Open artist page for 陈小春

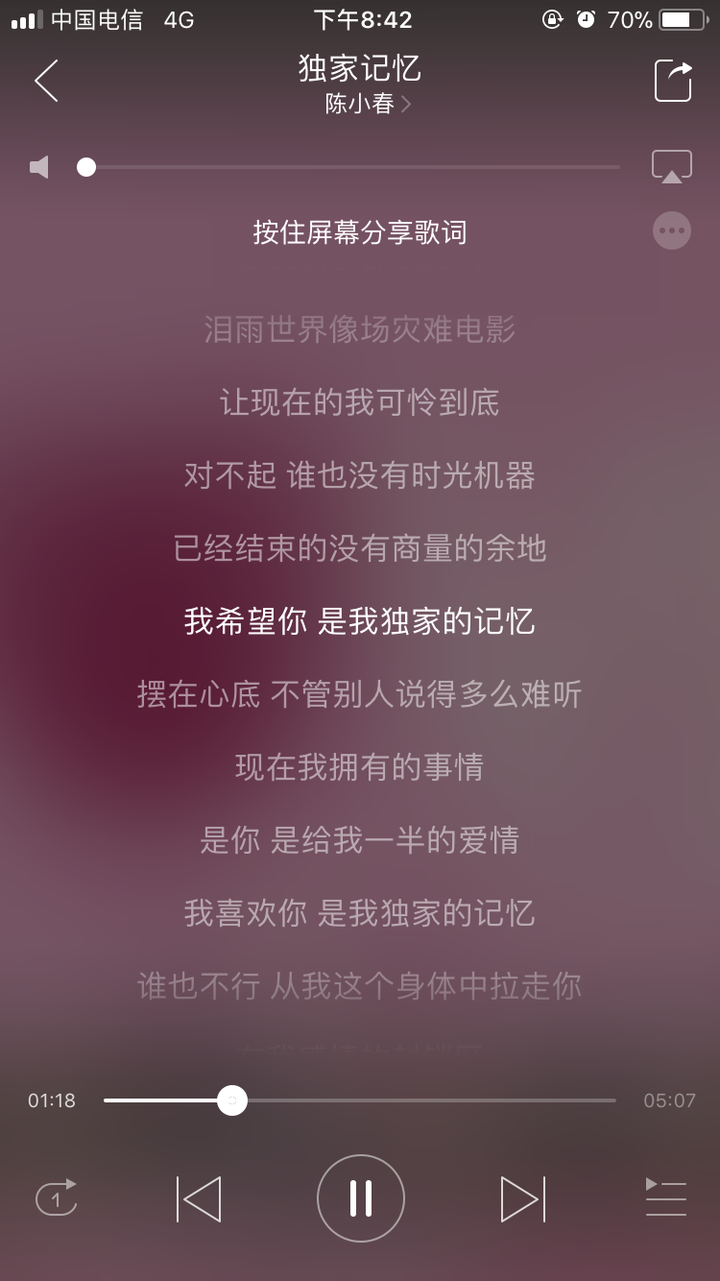(367, 104)
